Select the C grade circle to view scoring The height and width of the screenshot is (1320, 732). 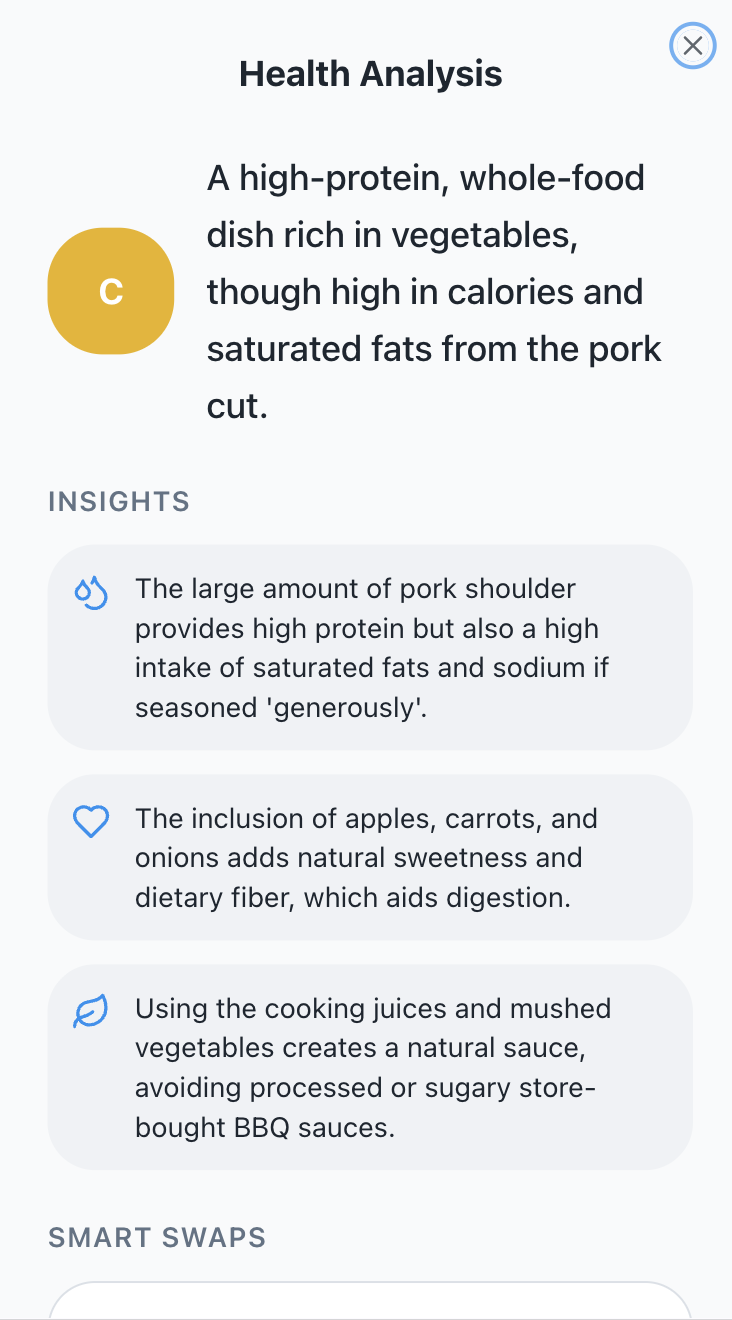coord(111,291)
